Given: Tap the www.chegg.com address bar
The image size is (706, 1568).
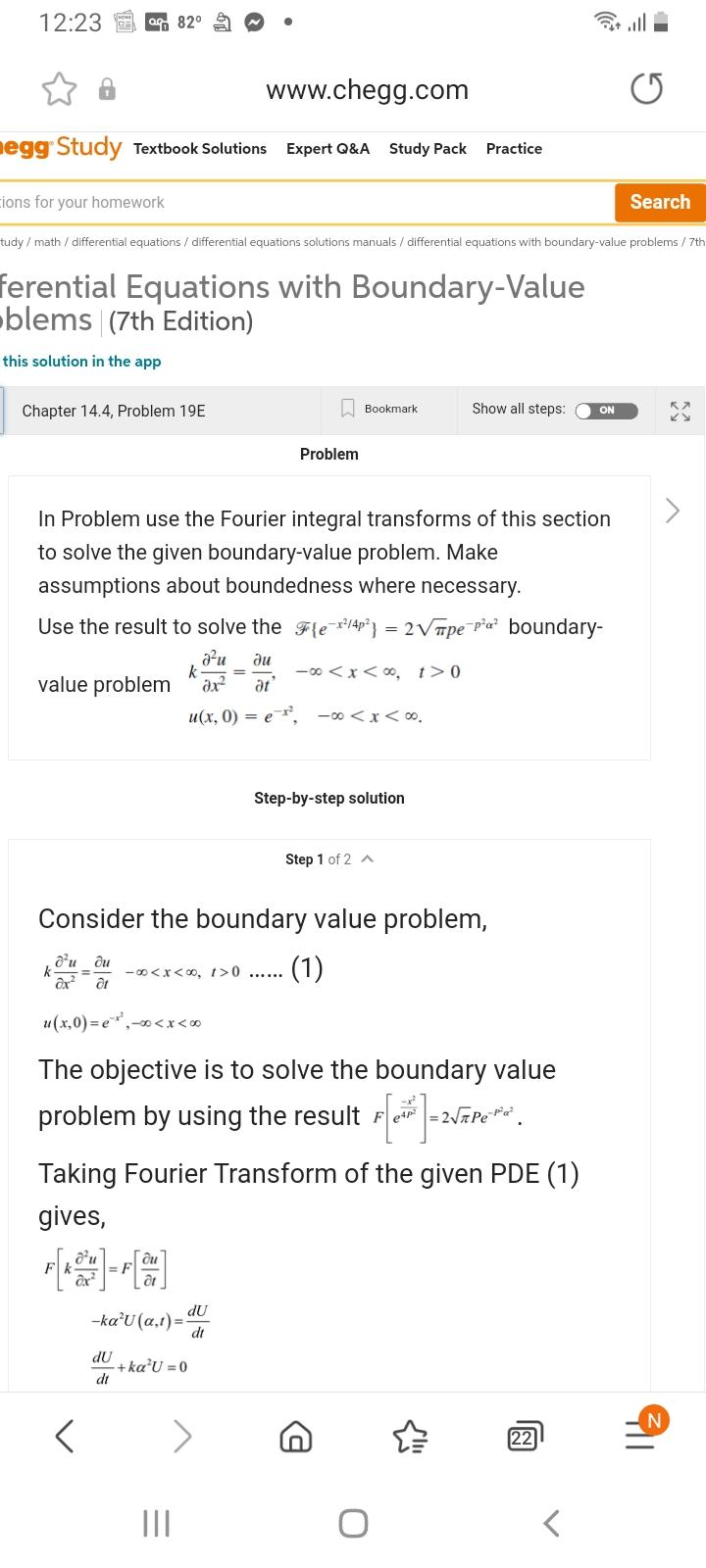Looking at the screenshot, I should pyautogui.click(x=367, y=90).
